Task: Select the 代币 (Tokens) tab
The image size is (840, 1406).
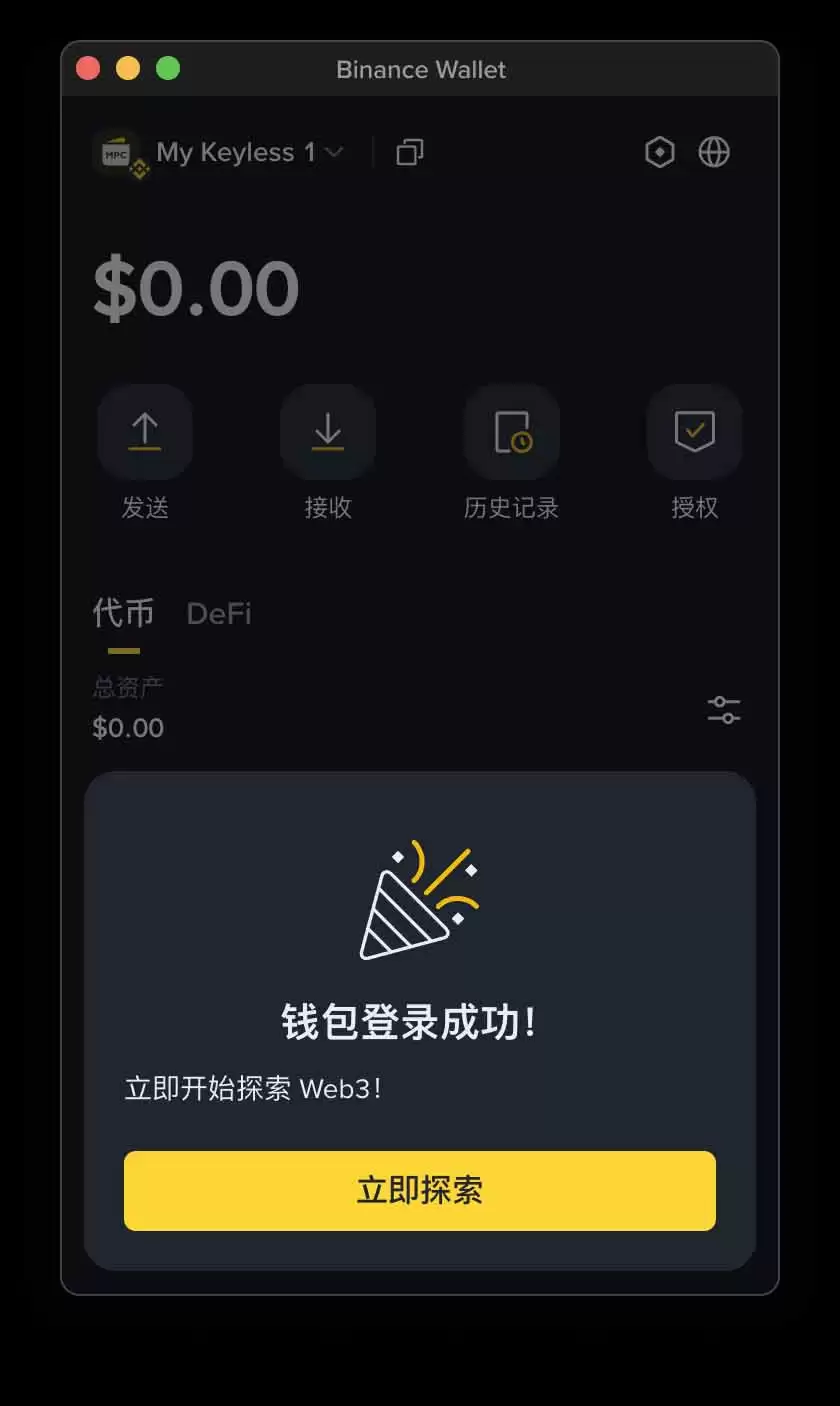Action: (x=122, y=614)
